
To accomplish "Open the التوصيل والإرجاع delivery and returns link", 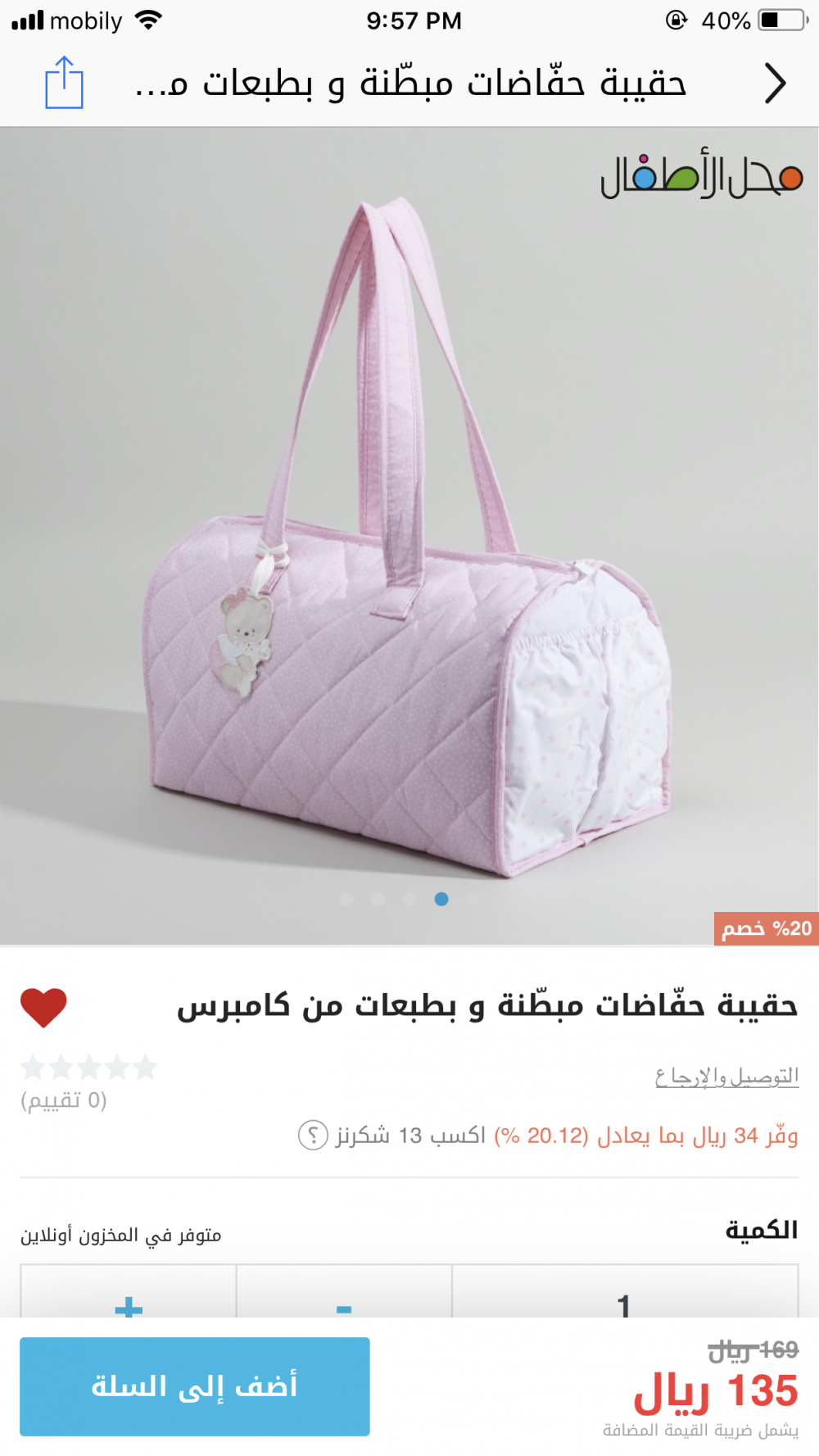I will (x=726, y=1076).
